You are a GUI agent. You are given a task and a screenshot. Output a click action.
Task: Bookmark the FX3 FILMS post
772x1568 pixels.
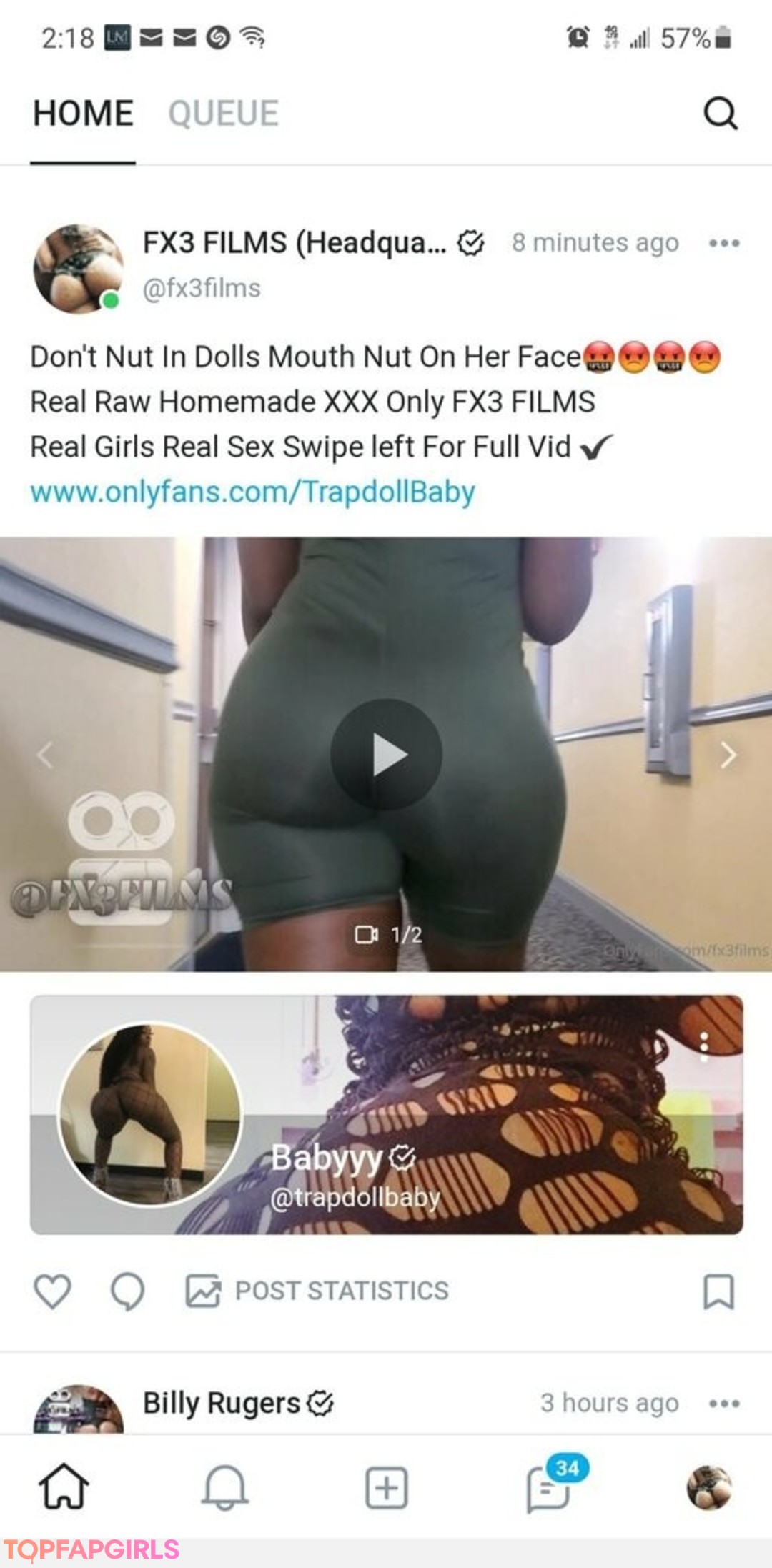click(x=718, y=1291)
